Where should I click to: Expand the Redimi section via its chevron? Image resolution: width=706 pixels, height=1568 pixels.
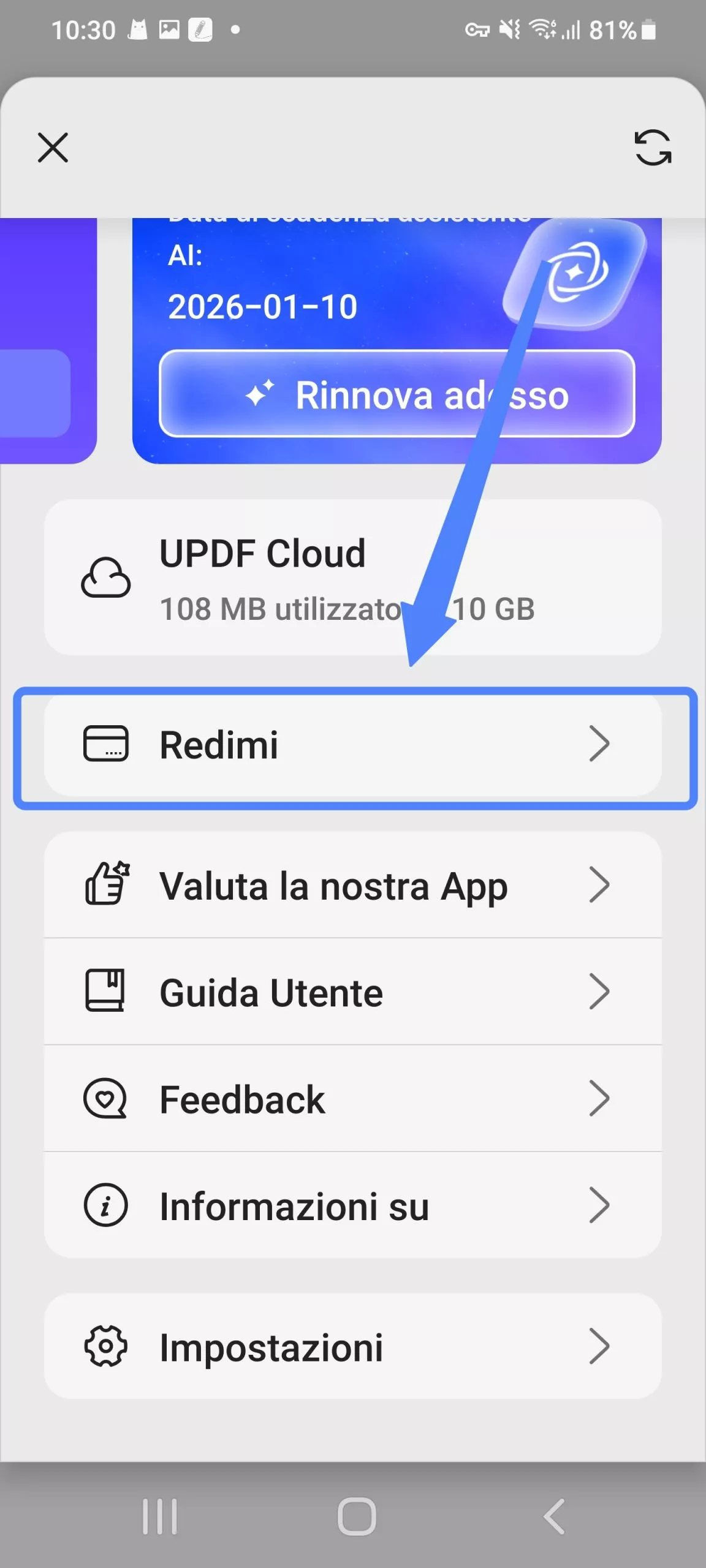pyautogui.click(x=601, y=743)
